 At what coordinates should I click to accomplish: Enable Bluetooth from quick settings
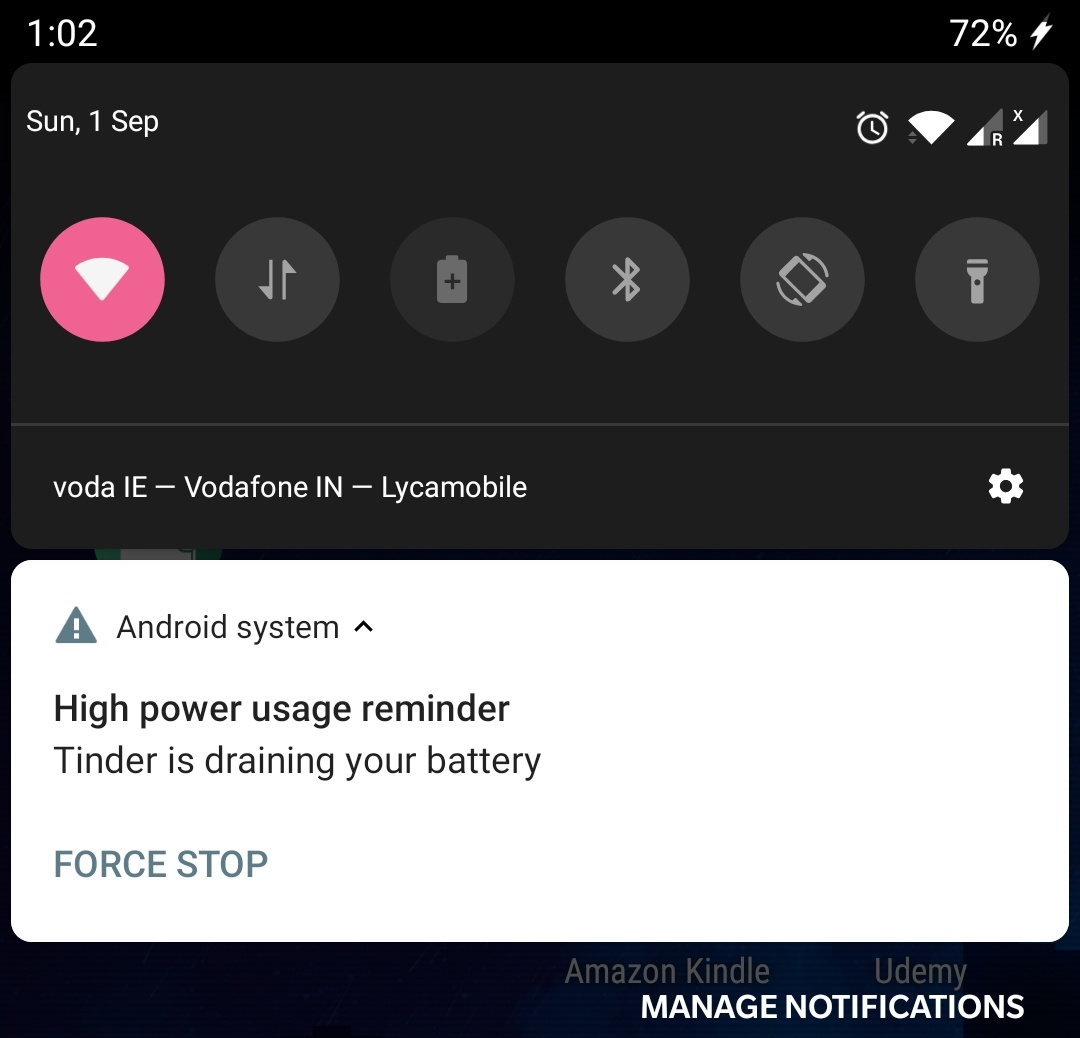pos(627,280)
